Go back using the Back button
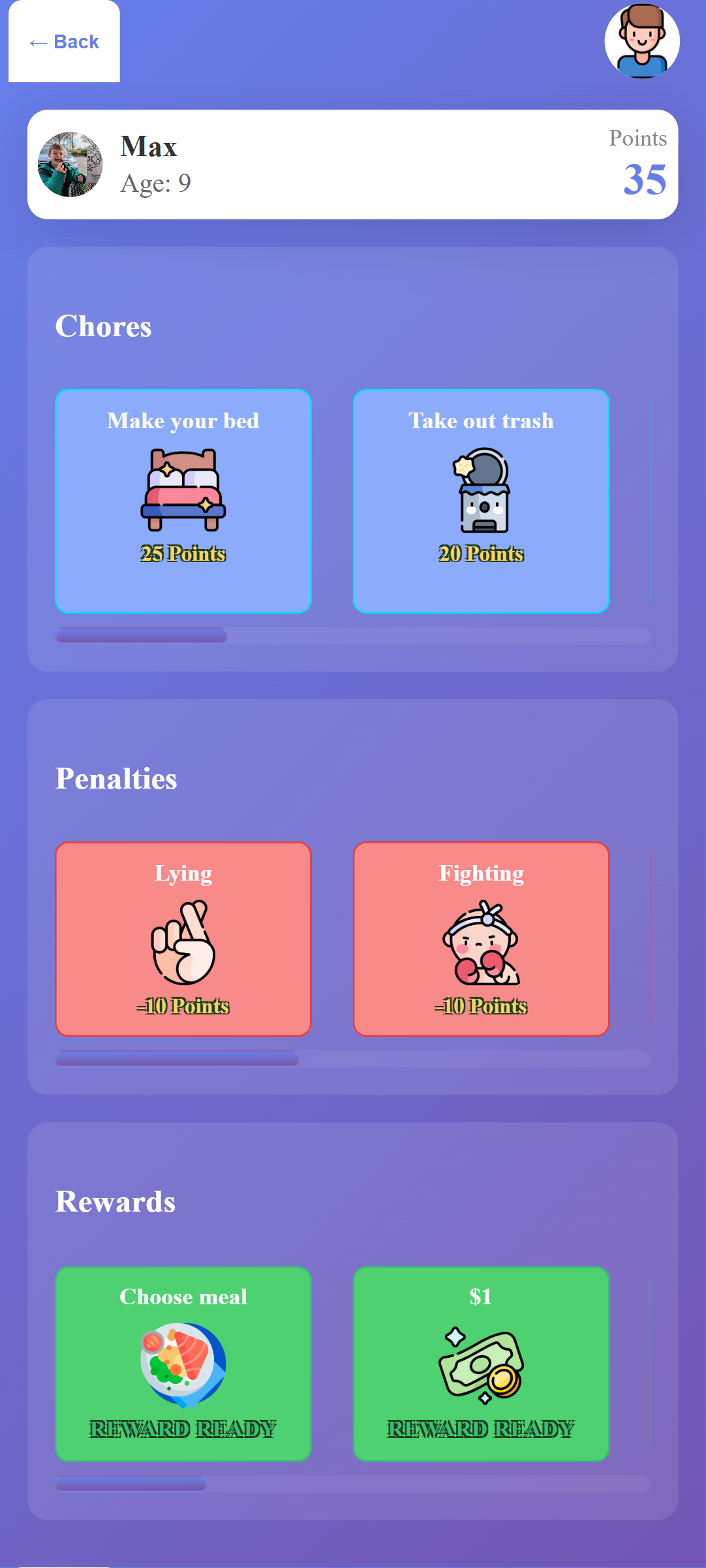 64,42
